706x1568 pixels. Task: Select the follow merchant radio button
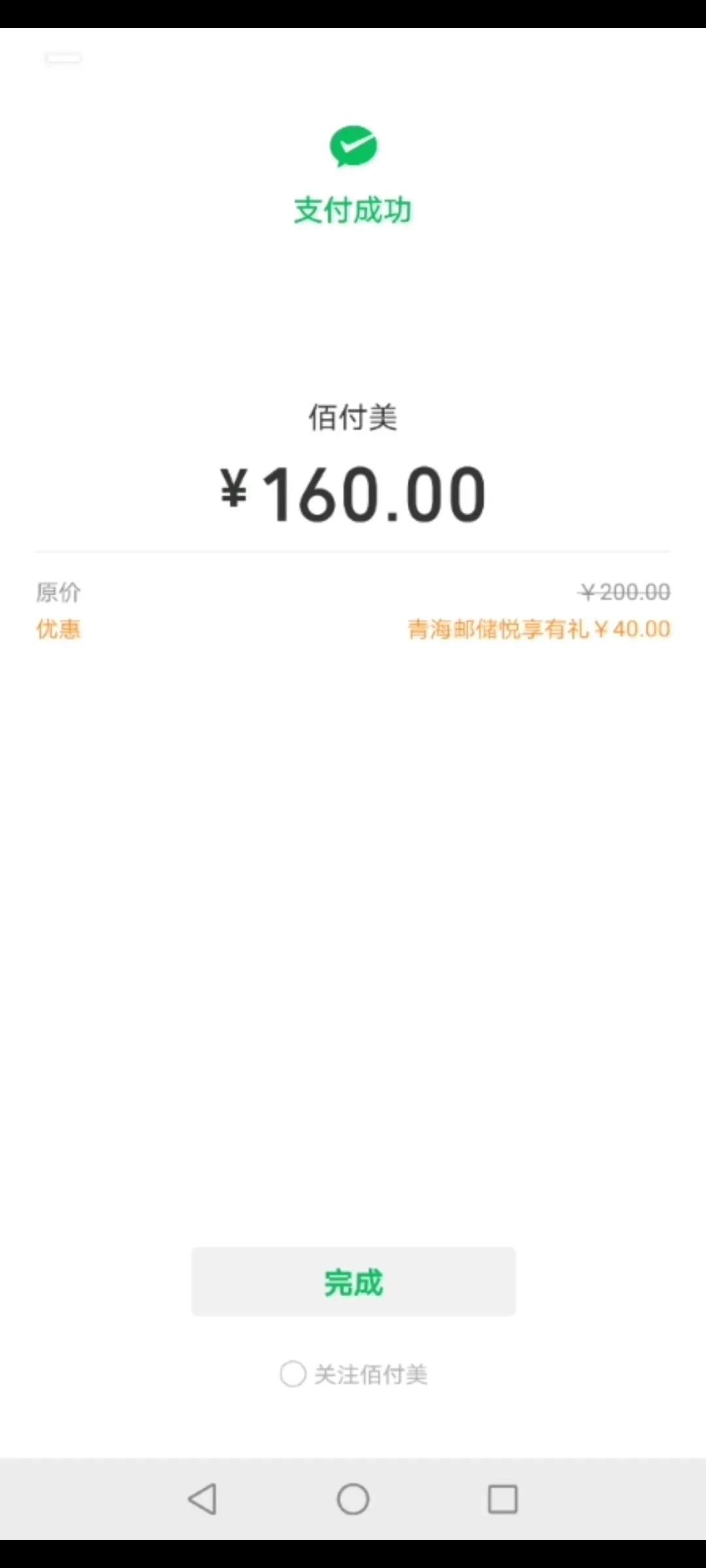point(293,1374)
